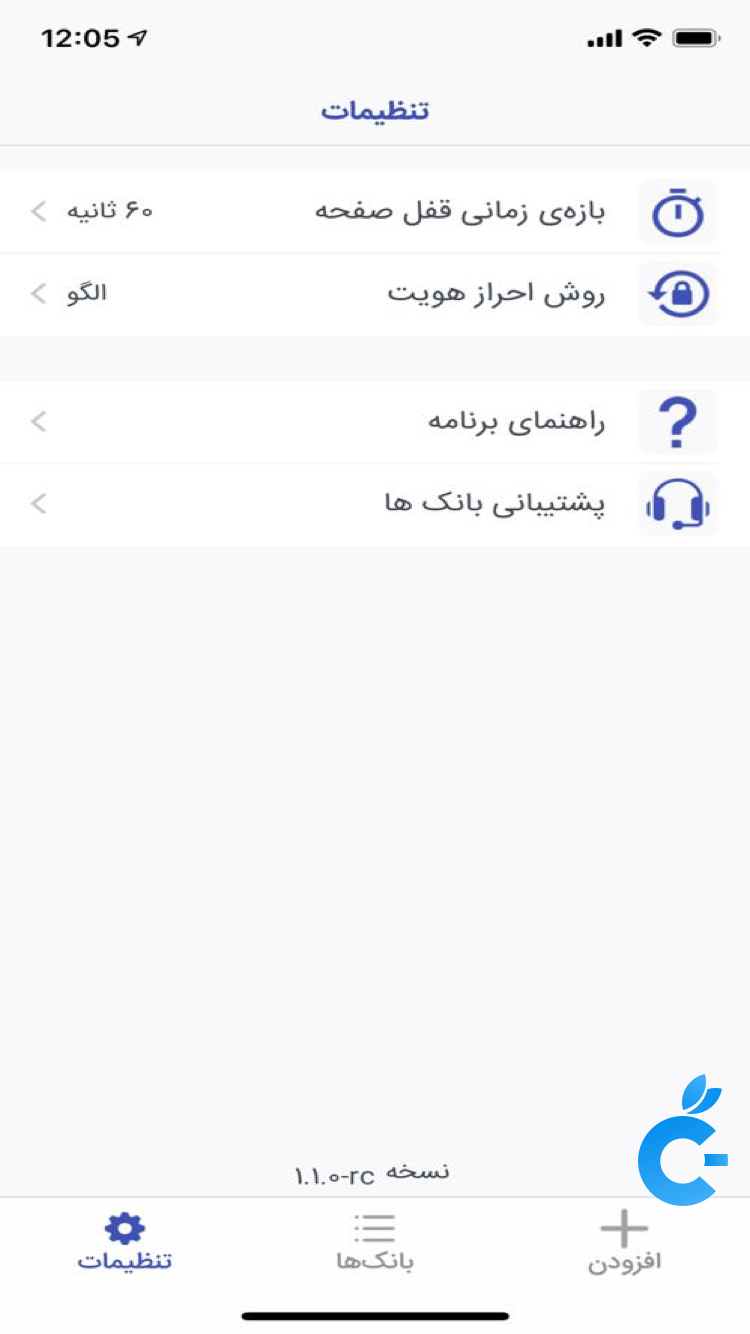Open the question mark app guide icon
Image resolution: width=750 pixels, height=1334 pixels.
(x=678, y=421)
